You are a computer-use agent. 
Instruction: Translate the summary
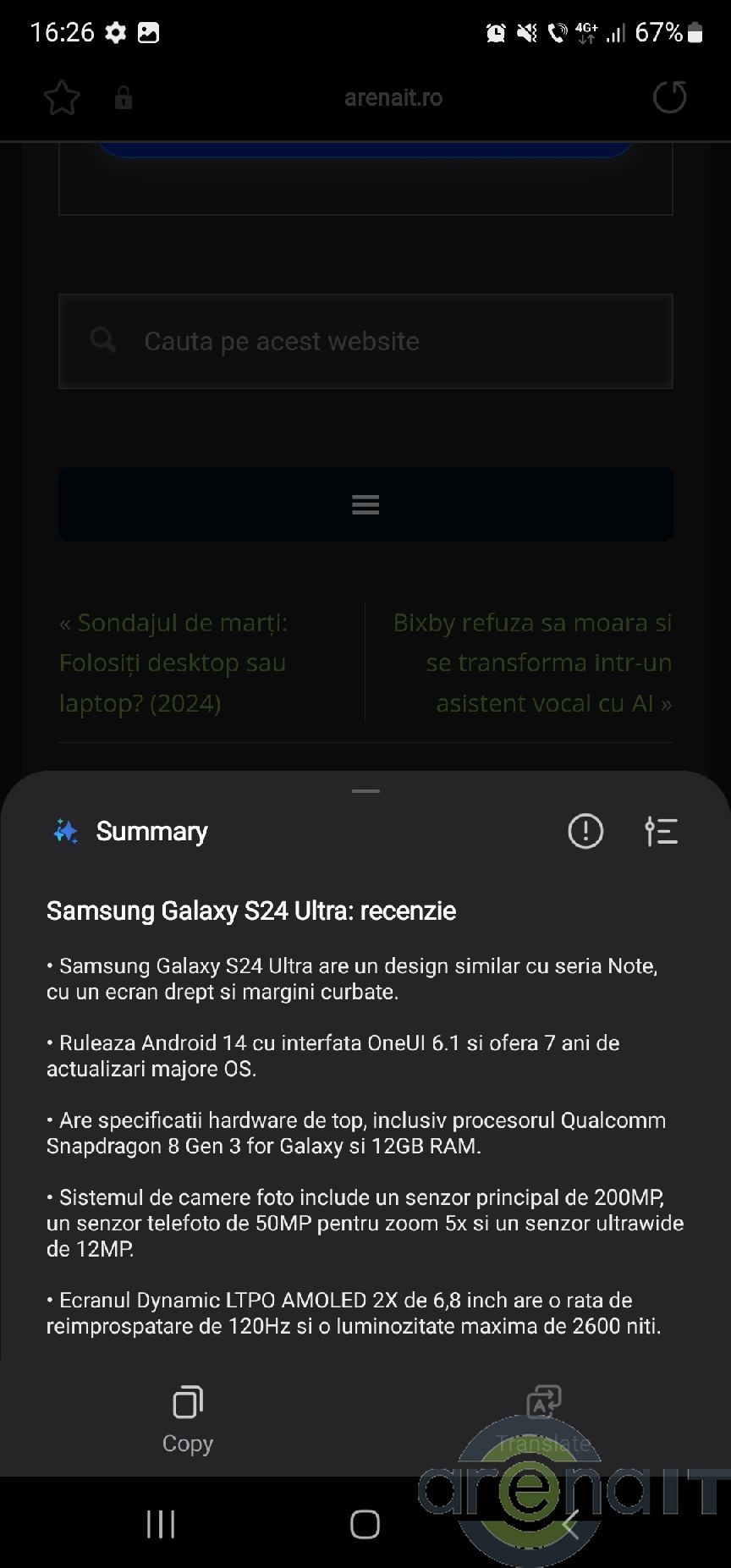point(543,1419)
